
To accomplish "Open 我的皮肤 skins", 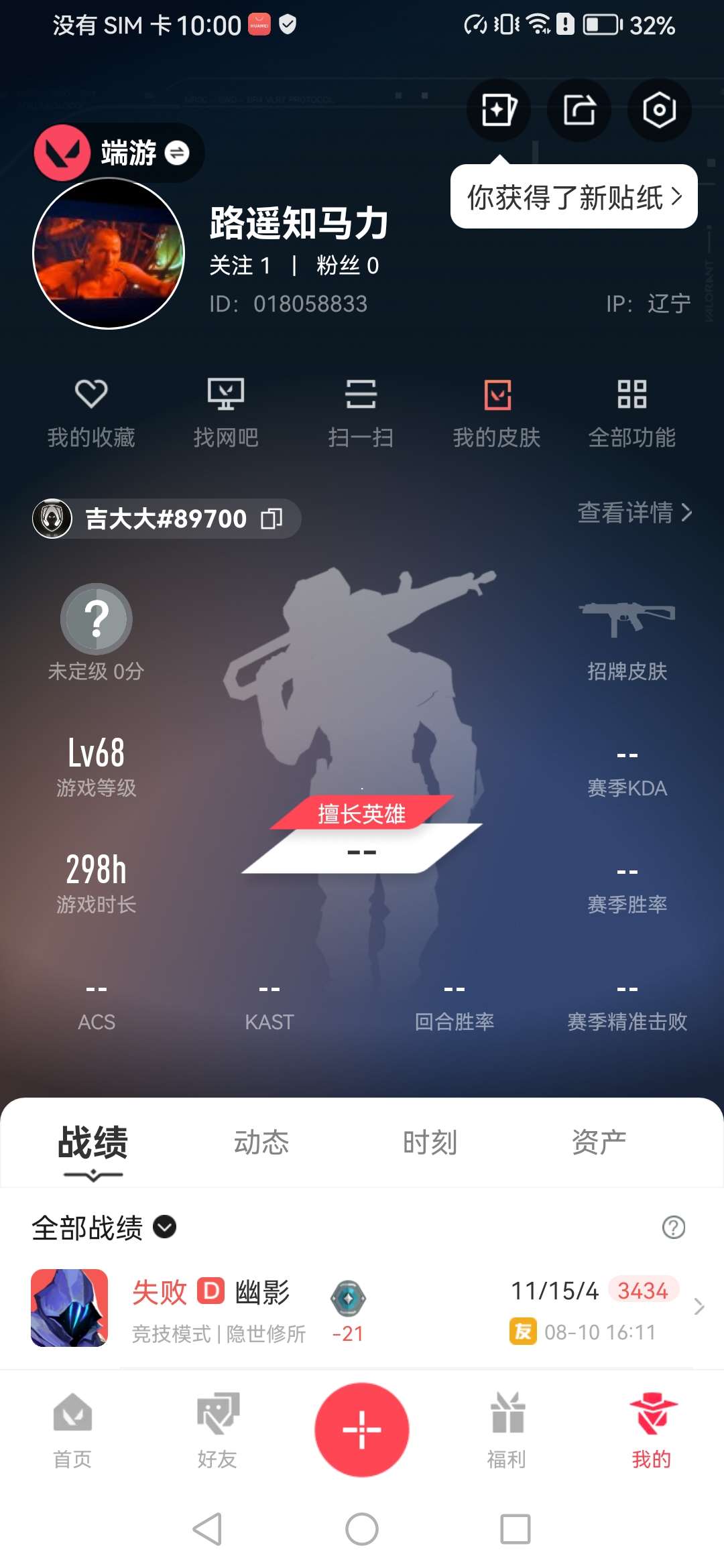I will pos(497,411).
